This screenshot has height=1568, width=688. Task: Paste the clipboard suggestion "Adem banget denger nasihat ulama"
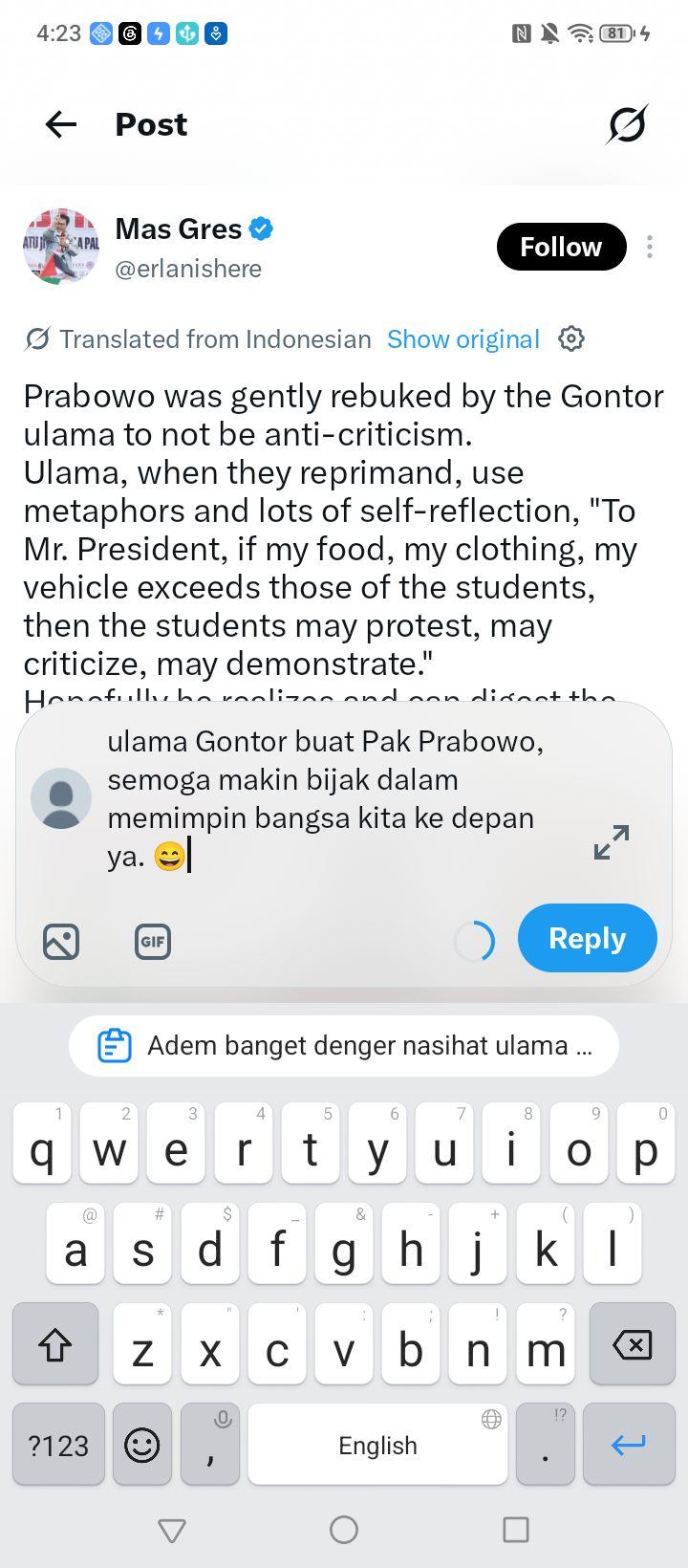tap(344, 1046)
